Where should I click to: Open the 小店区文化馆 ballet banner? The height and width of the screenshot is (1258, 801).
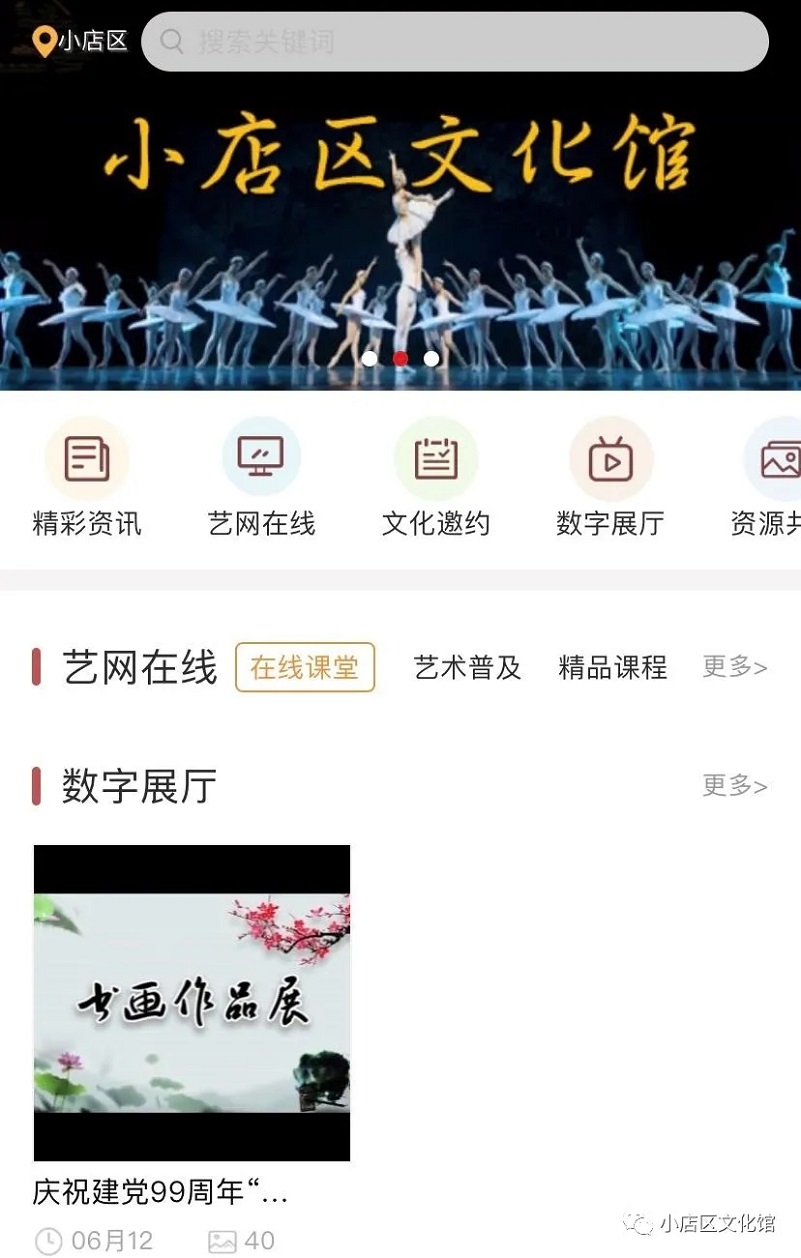[400, 220]
